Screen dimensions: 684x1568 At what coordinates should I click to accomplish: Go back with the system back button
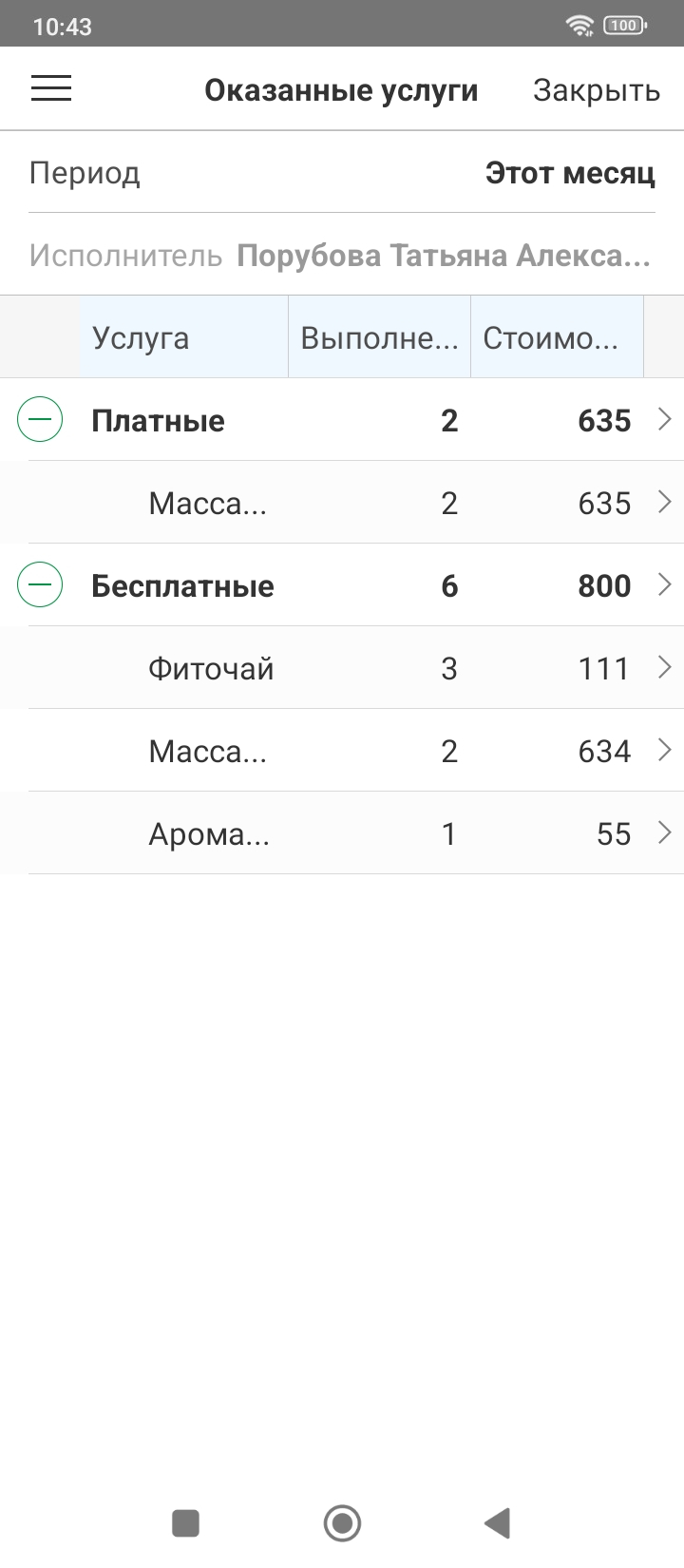497,1522
